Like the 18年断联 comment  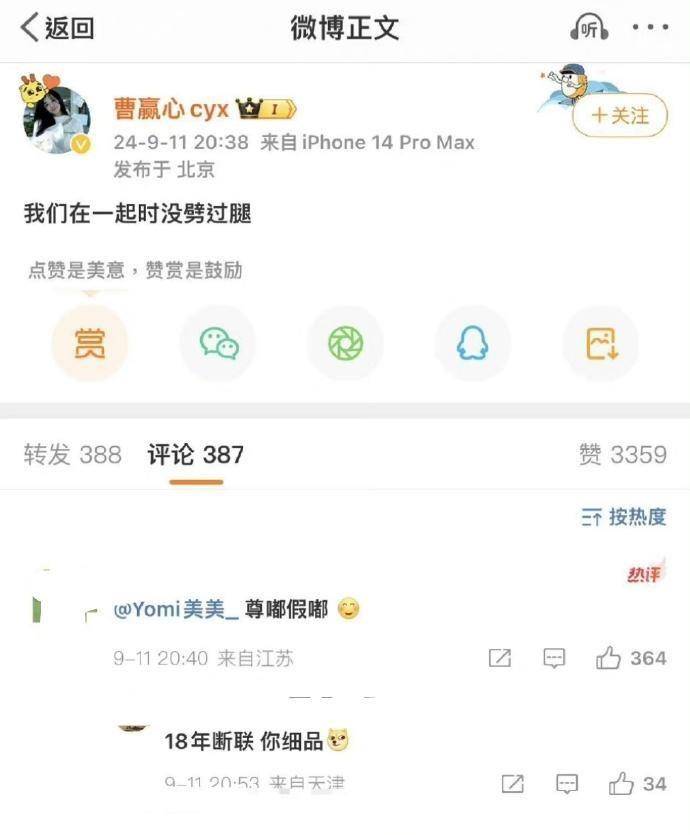[x=638, y=783]
